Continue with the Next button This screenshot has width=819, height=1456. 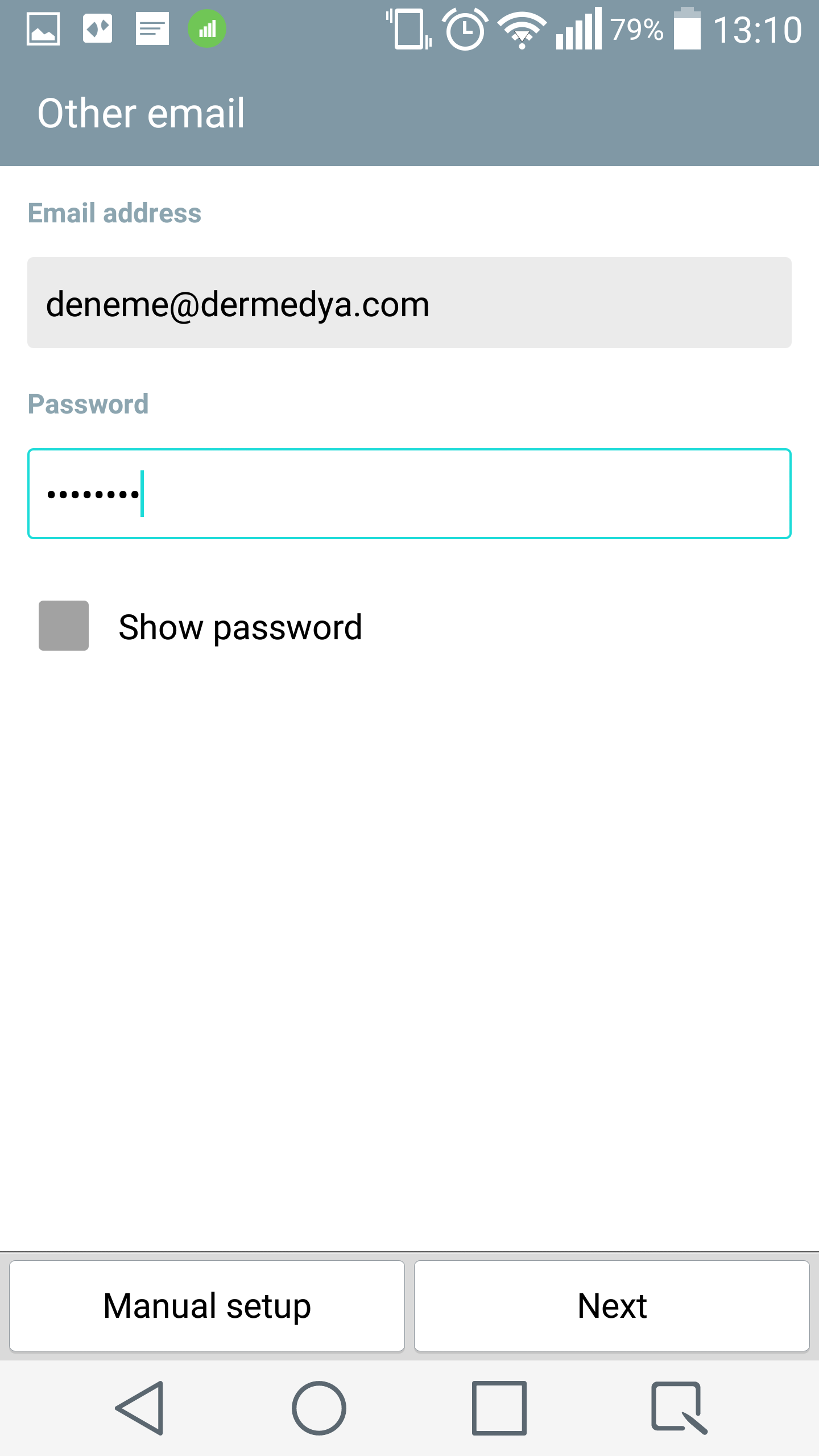[x=612, y=1306]
